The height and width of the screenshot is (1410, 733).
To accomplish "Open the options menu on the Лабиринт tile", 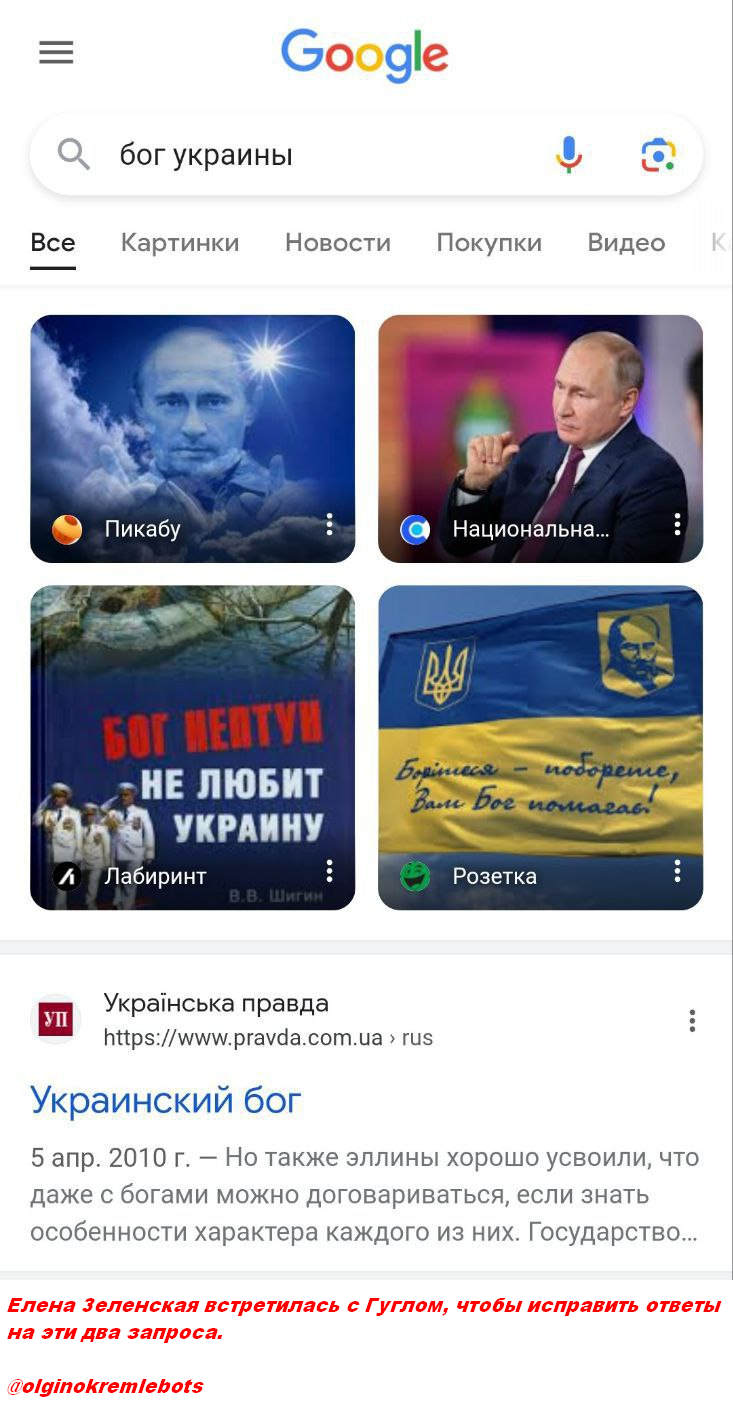I will point(329,871).
